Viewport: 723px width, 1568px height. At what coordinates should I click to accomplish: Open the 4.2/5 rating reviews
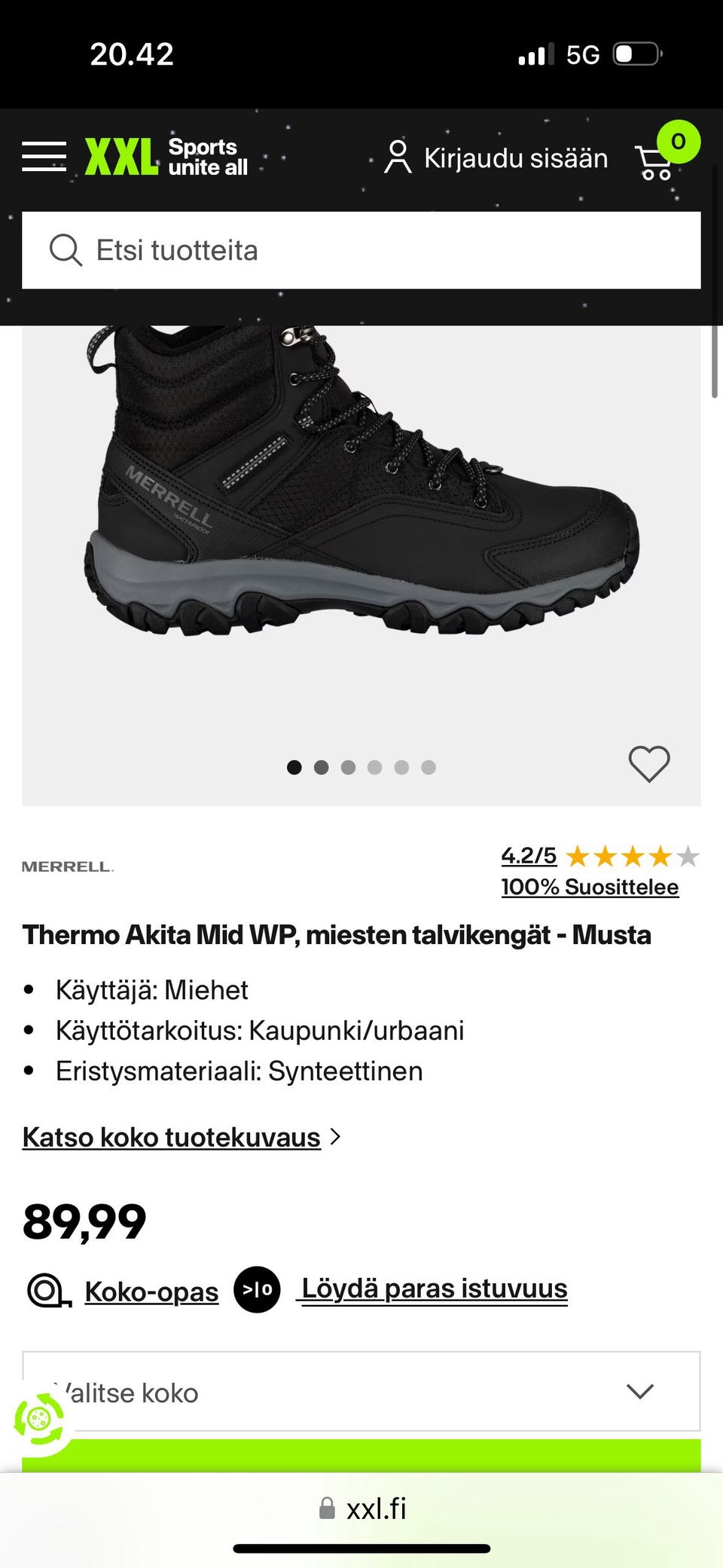529,855
